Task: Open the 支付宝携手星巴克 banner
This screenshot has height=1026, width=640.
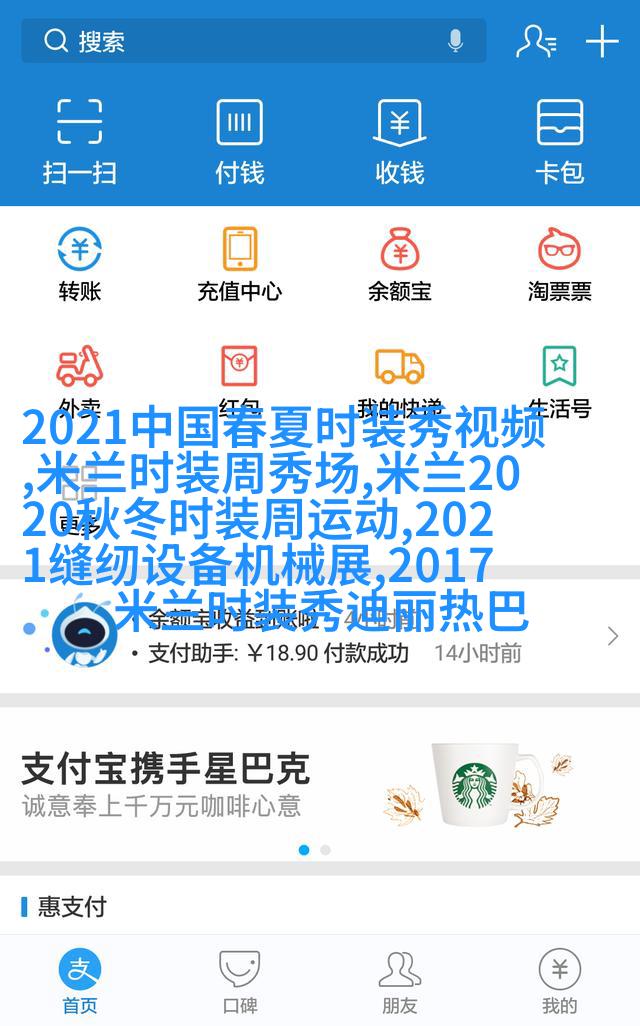Action: 320,785
